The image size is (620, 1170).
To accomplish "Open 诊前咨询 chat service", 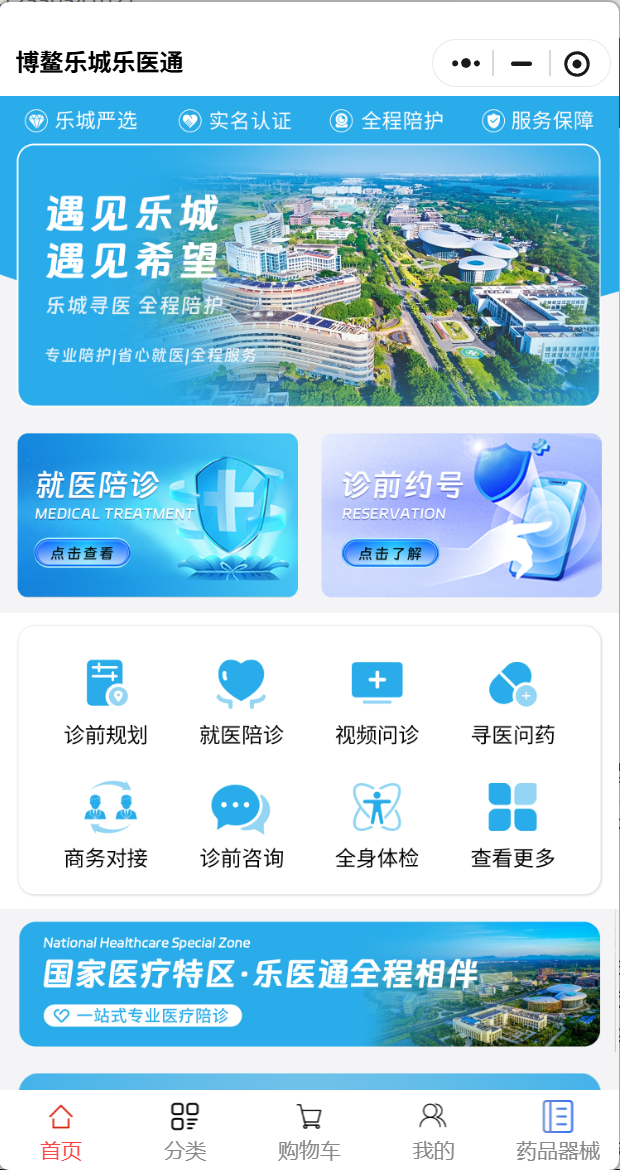I will tap(241, 825).
